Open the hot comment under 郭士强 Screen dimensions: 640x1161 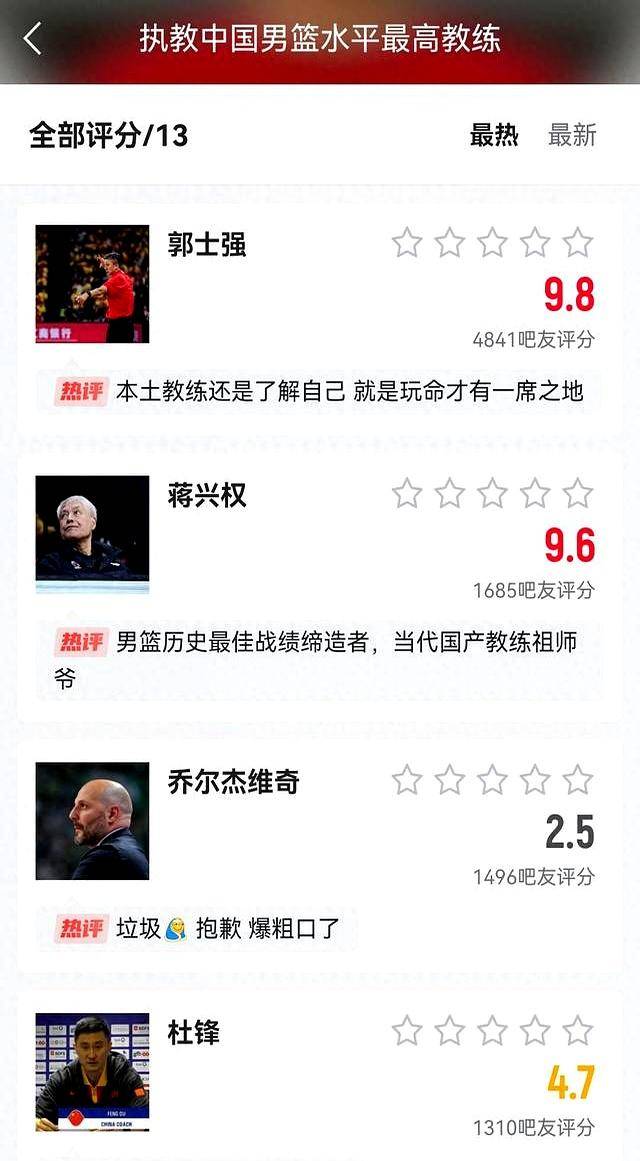[349, 391]
